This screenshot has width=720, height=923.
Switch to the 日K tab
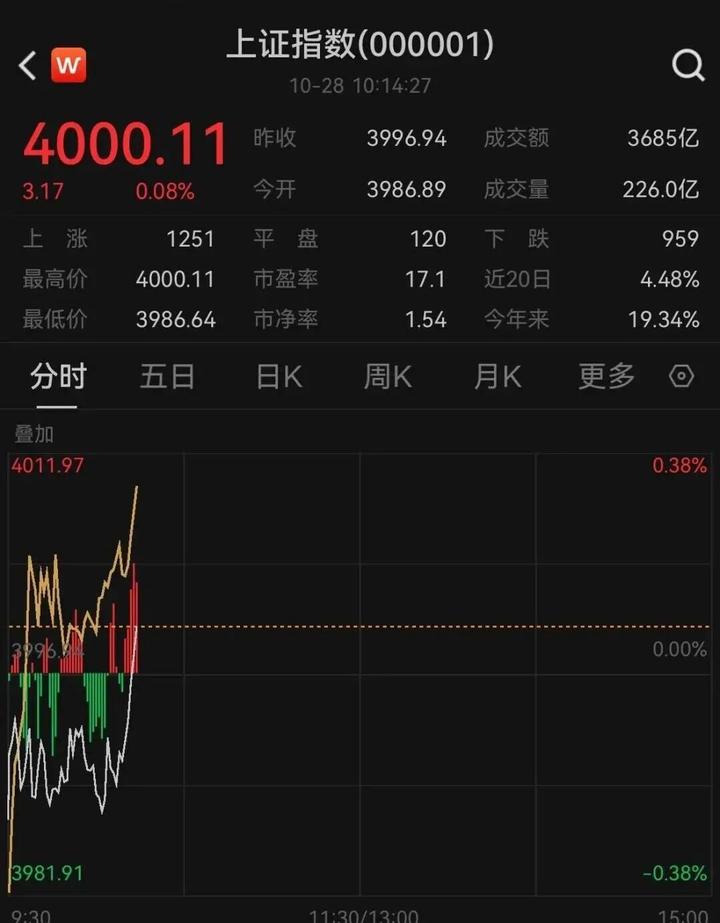tap(279, 376)
